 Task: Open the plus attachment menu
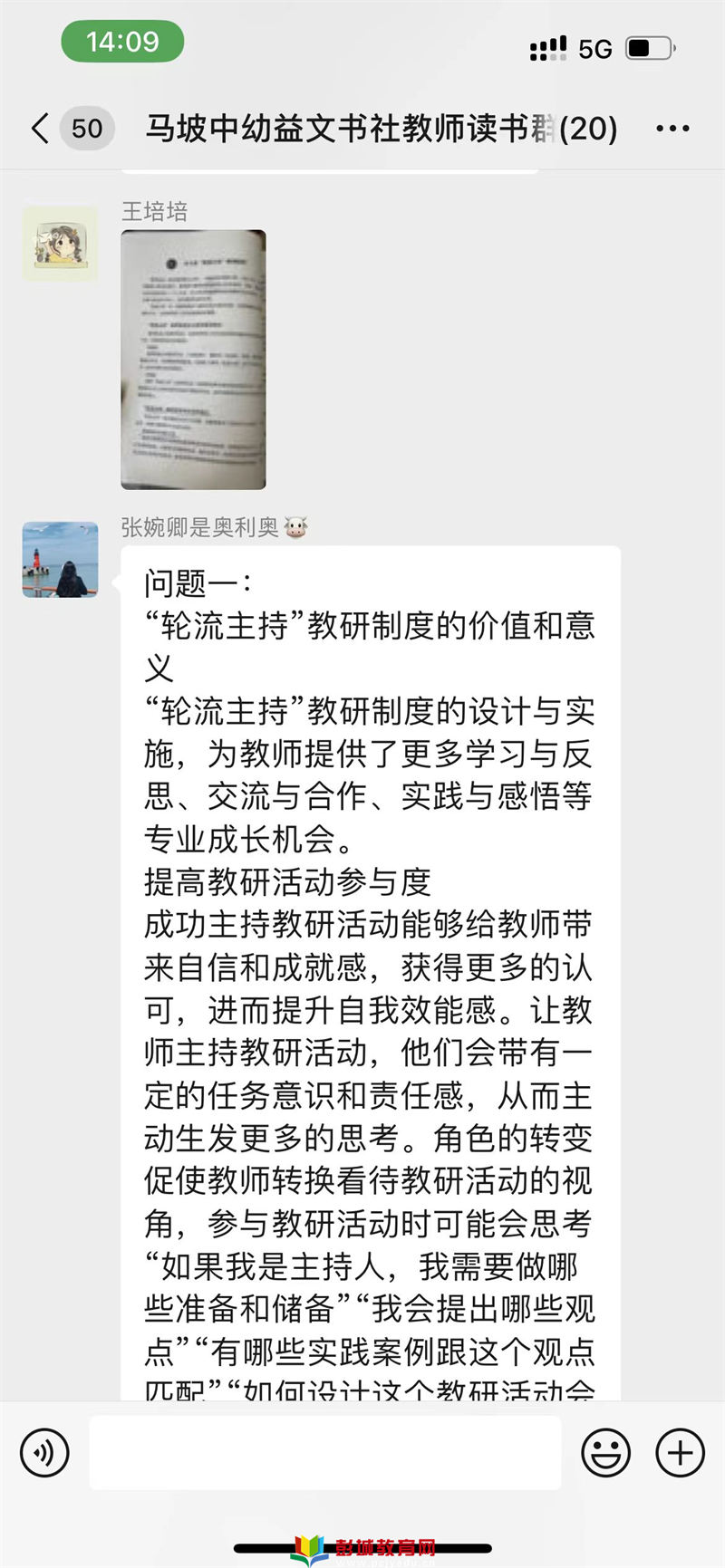point(680,1453)
